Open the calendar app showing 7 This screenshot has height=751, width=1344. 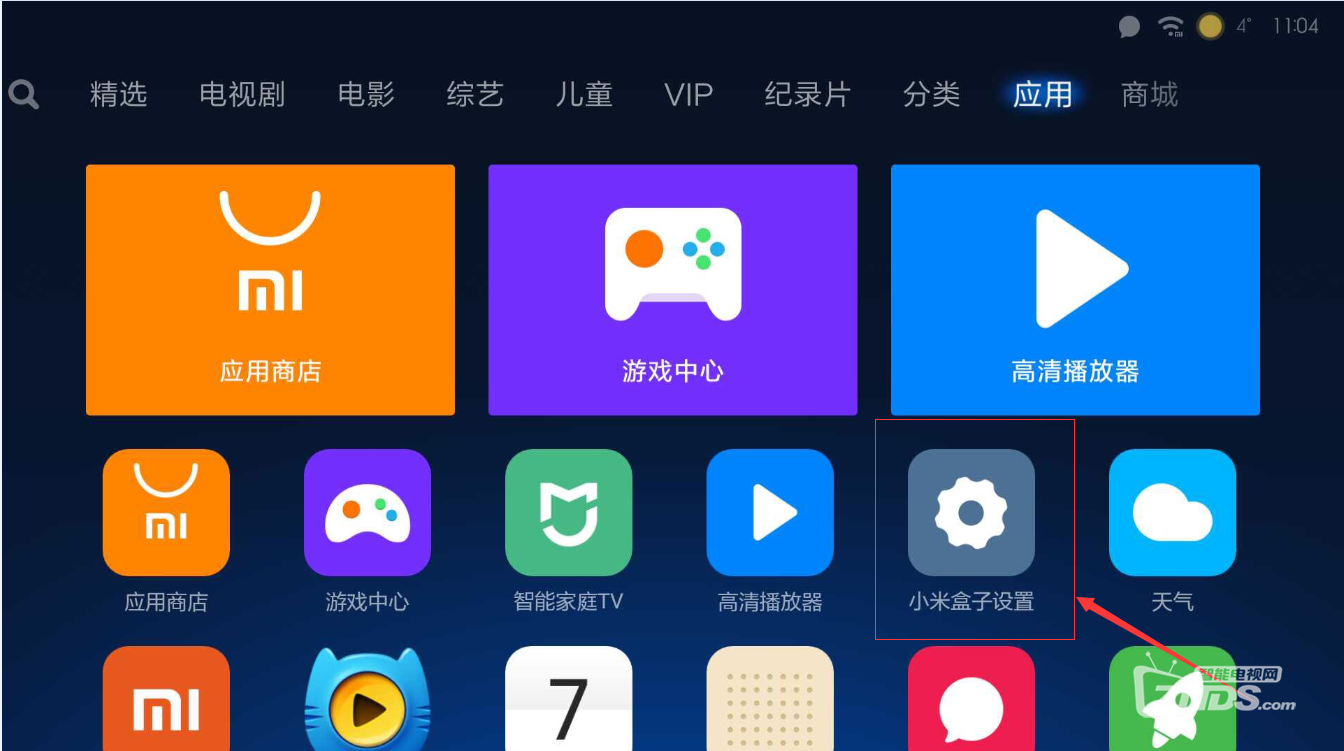(x=568, y=700)
